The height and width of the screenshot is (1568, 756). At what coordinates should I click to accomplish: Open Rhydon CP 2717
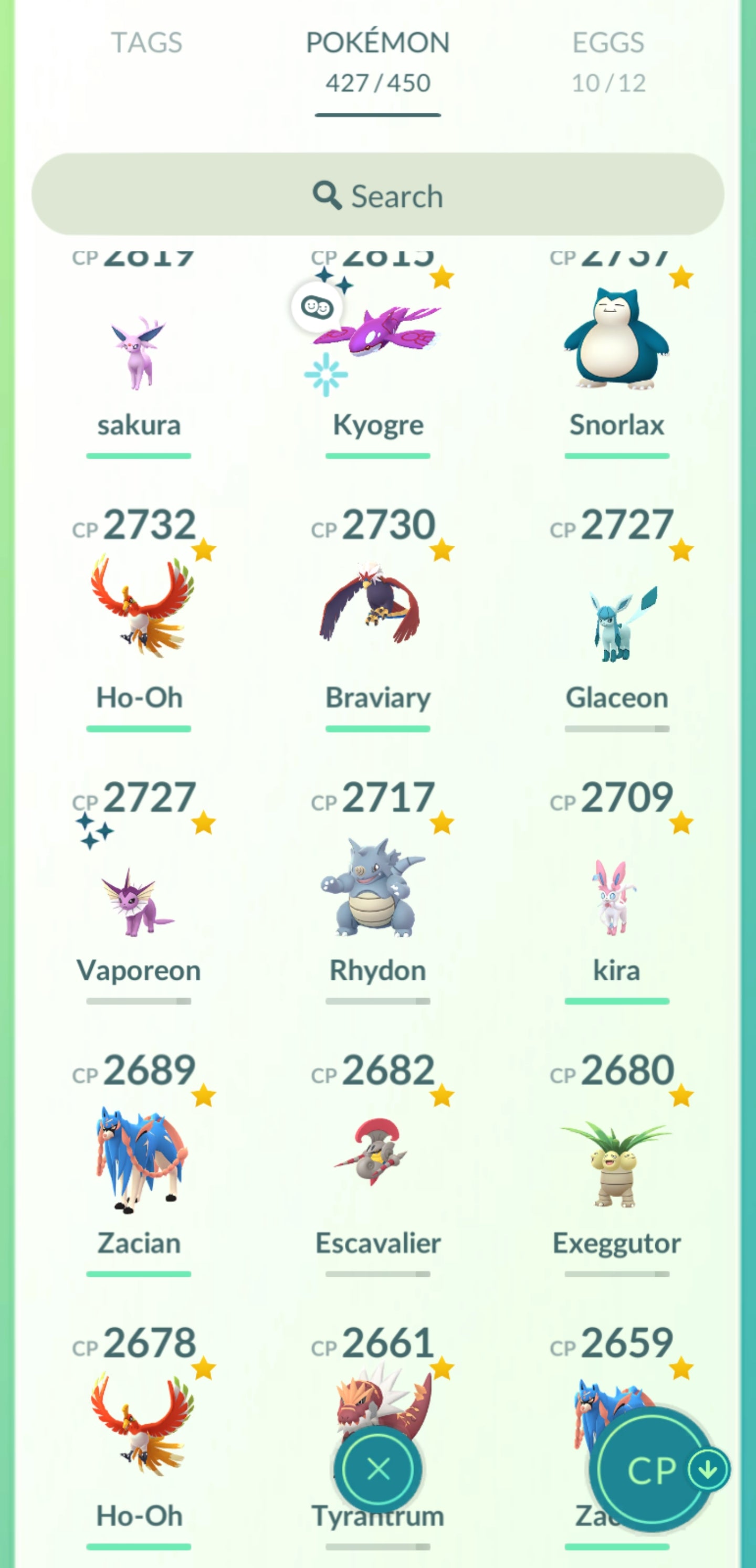point(377,889)
